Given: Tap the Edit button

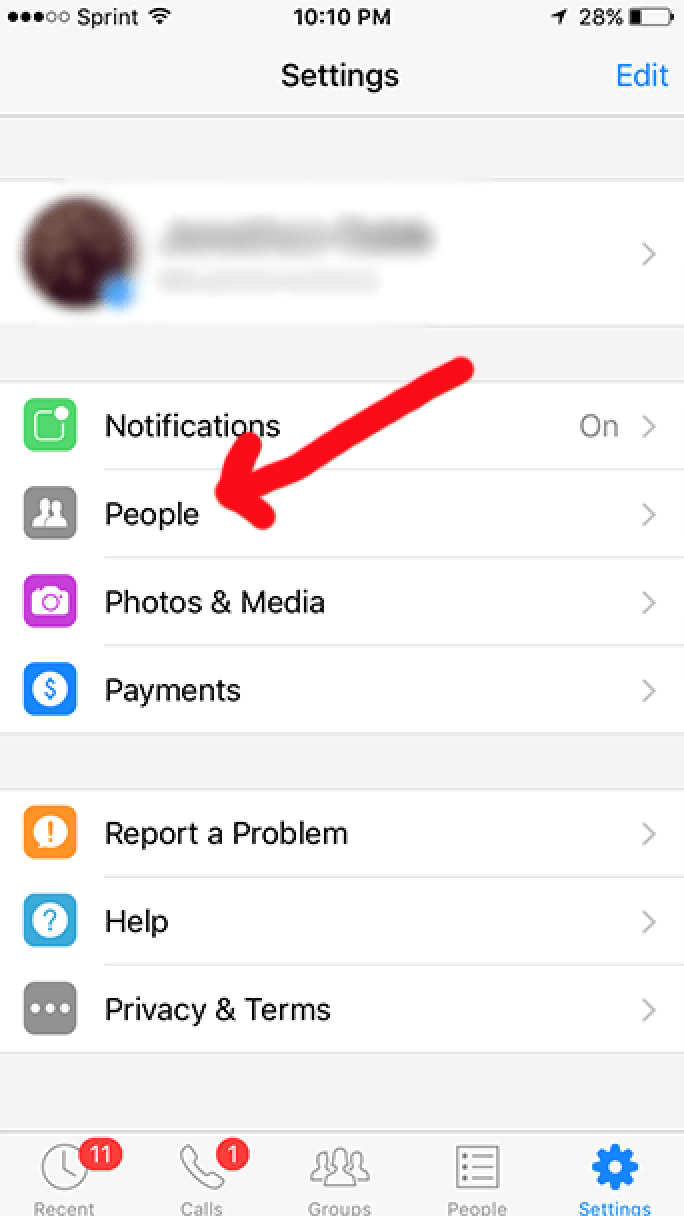Looking at the screenshot, I should point(641,76).
